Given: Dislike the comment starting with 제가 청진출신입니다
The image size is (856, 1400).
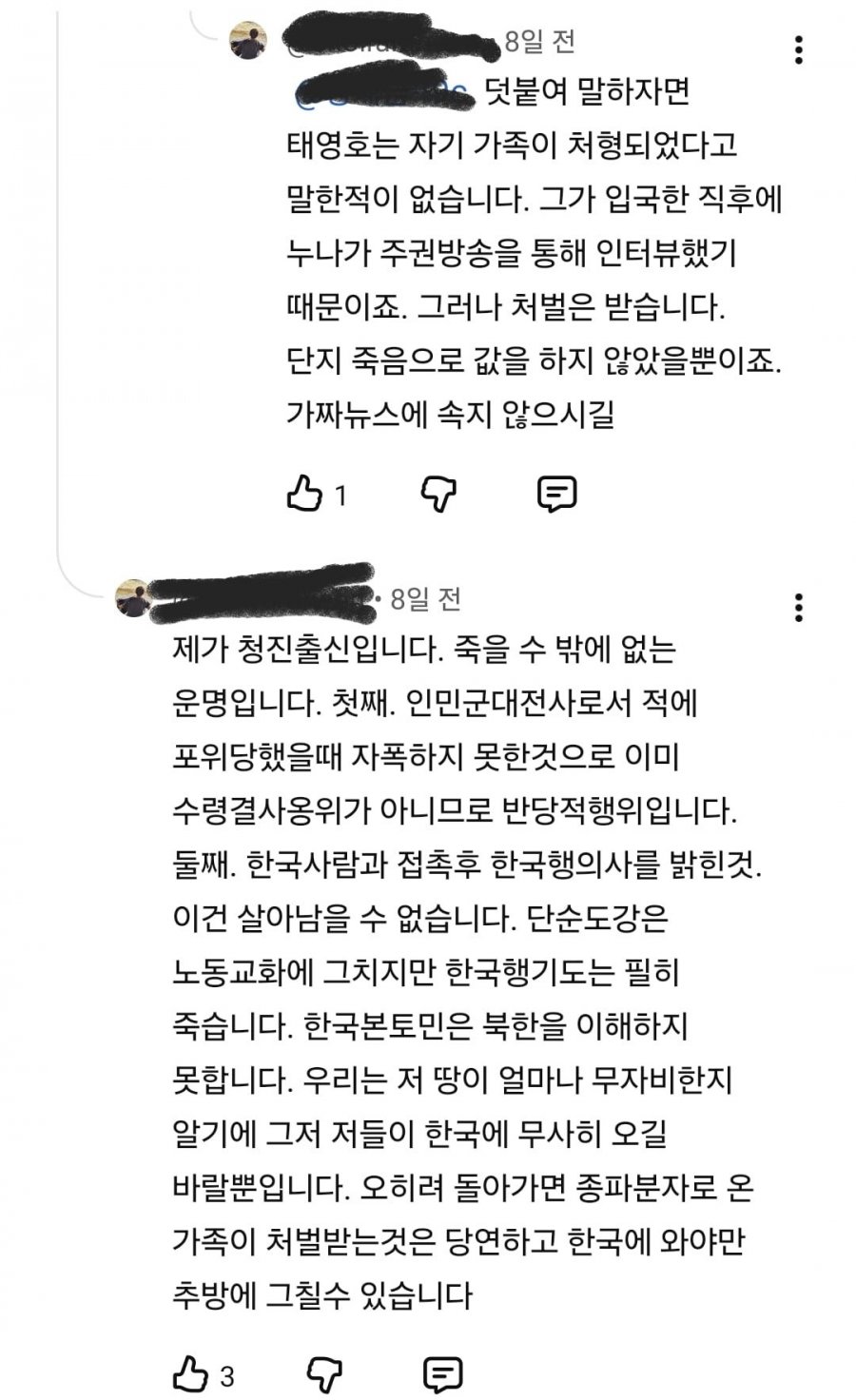Looking at the screenshot, I should point(324,1374).
